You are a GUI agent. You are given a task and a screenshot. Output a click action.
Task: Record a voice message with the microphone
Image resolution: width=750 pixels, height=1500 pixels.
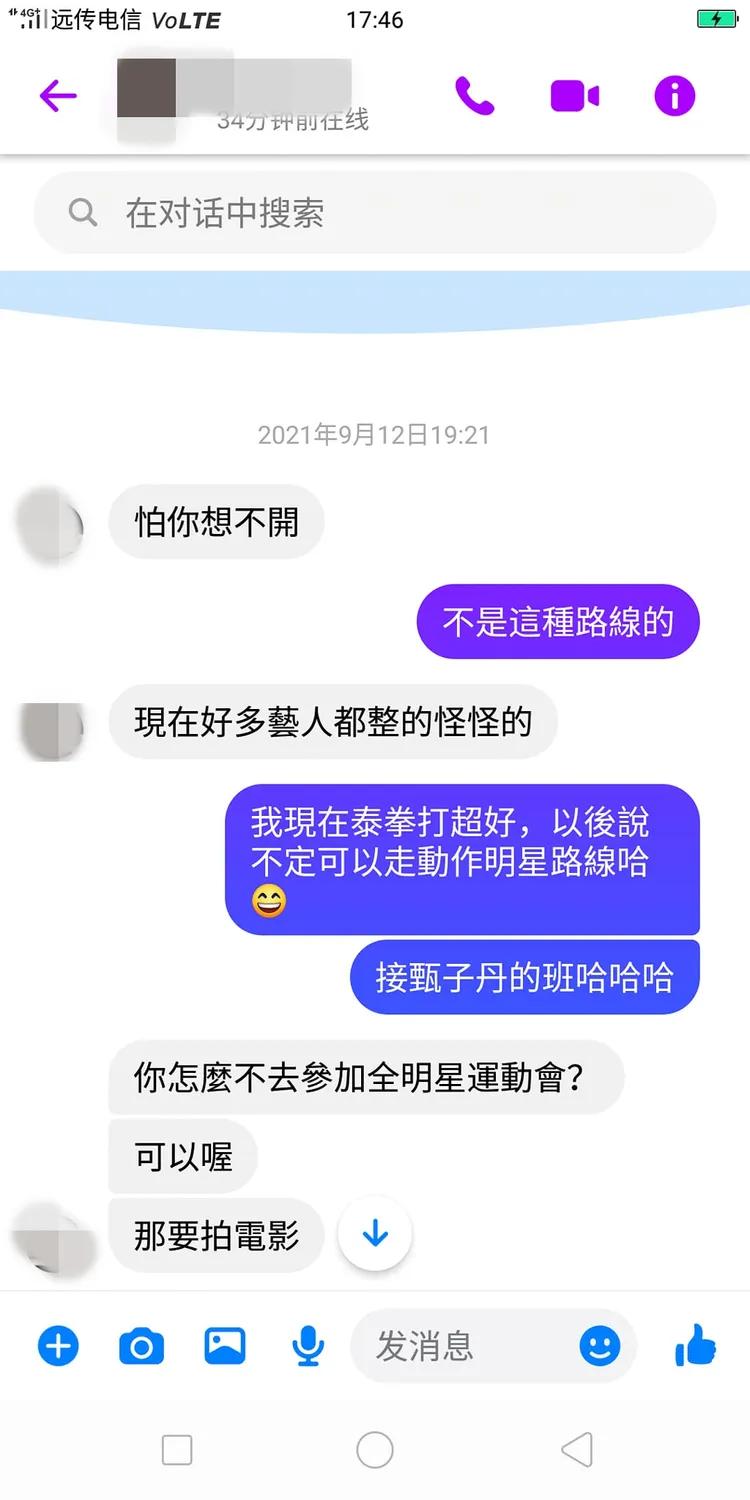point(306,1346)
